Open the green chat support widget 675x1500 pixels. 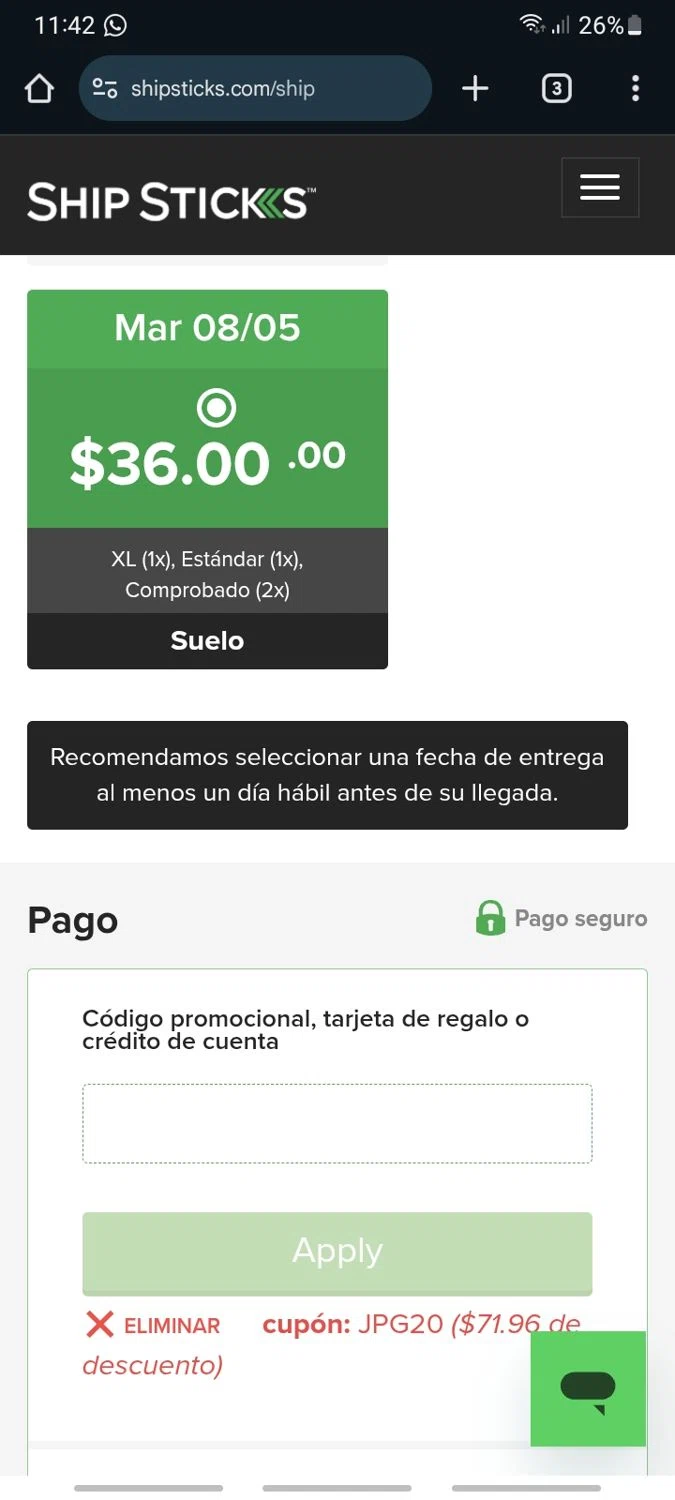pyautogui.click(x=588, y=1388)
